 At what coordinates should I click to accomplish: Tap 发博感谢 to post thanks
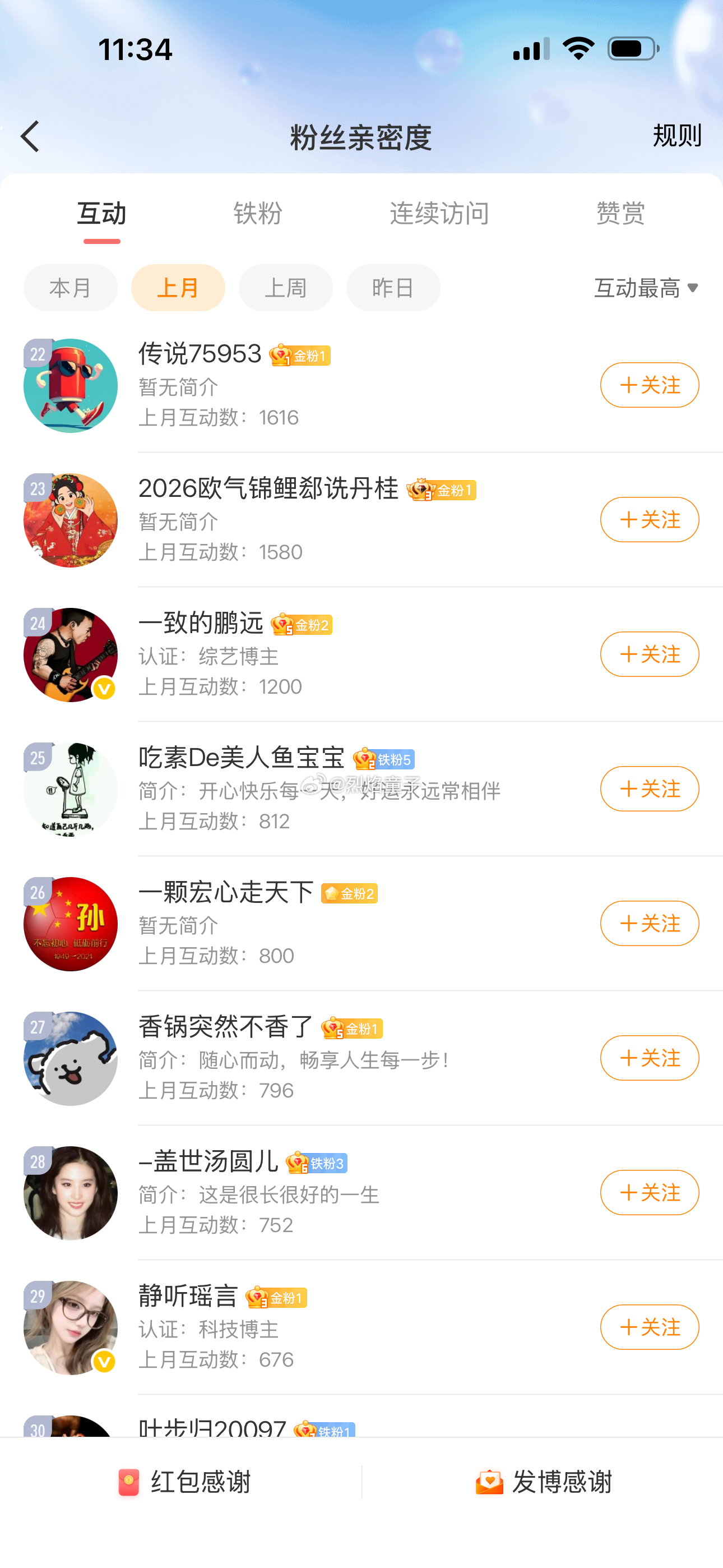544,1482
